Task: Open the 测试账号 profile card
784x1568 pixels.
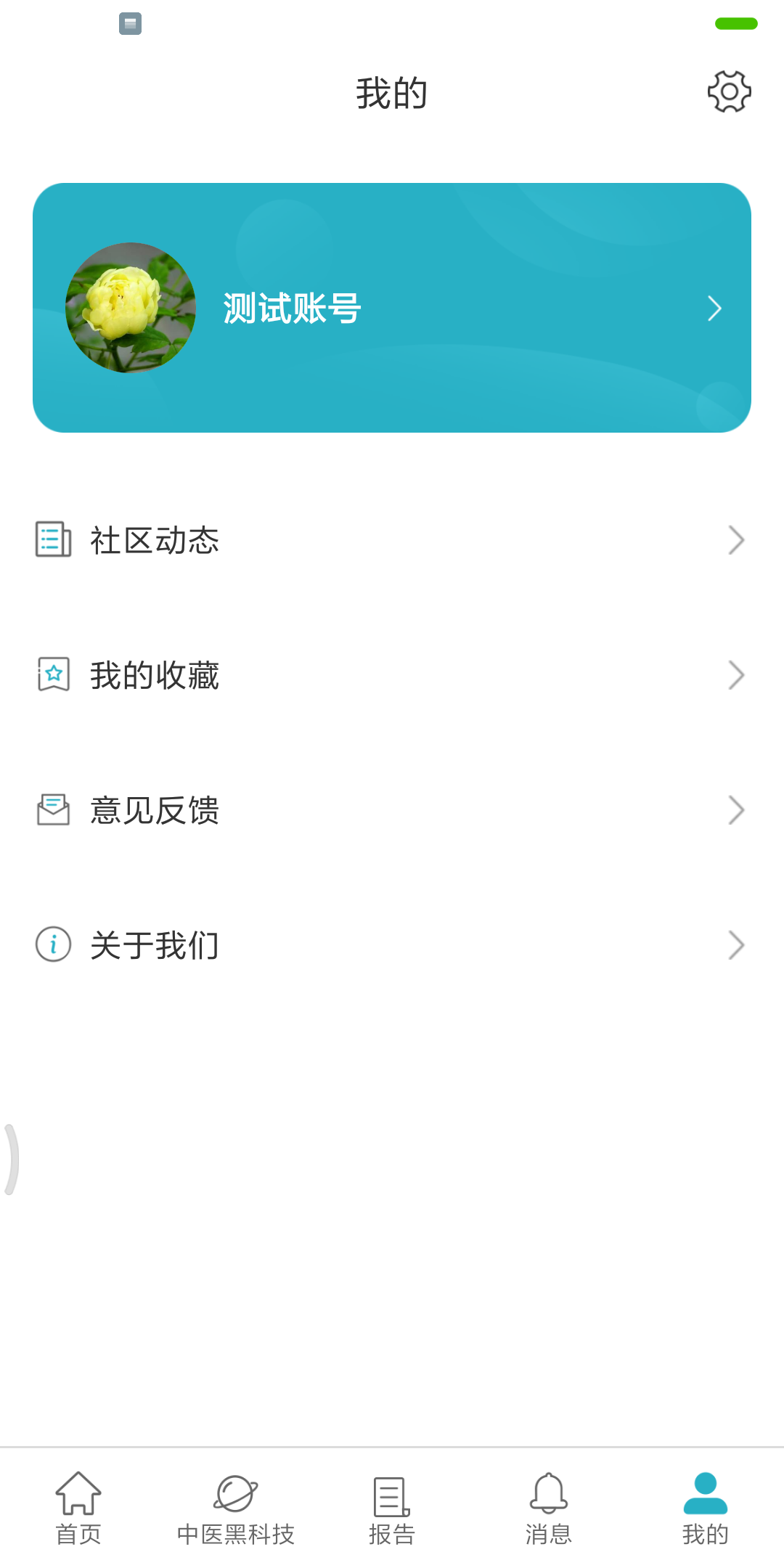Action: pyautogui.click(x=392, y=308)
